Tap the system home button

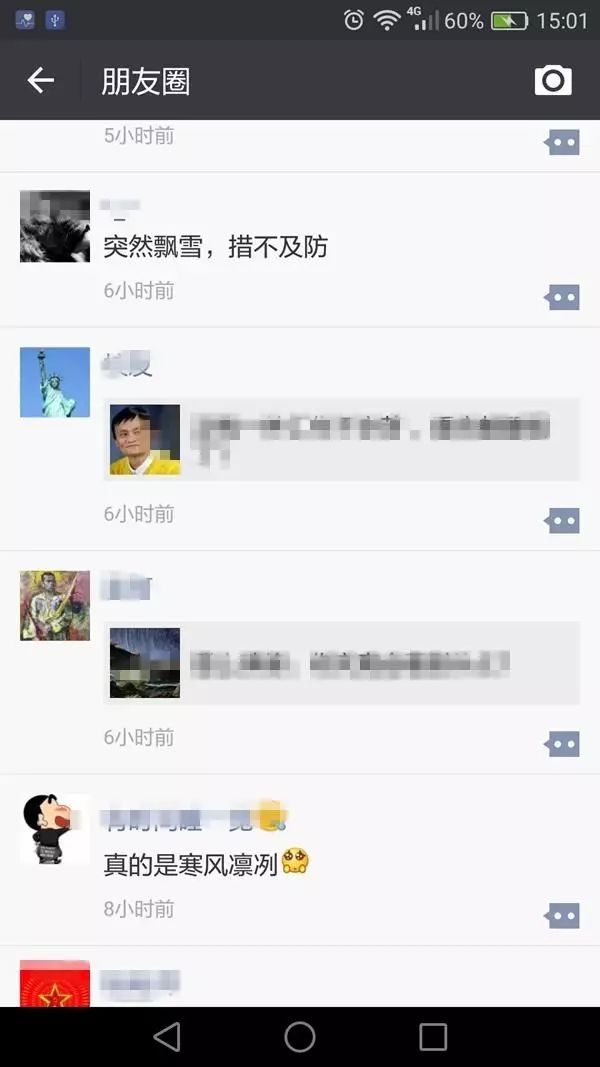[x=300, y=1037]
